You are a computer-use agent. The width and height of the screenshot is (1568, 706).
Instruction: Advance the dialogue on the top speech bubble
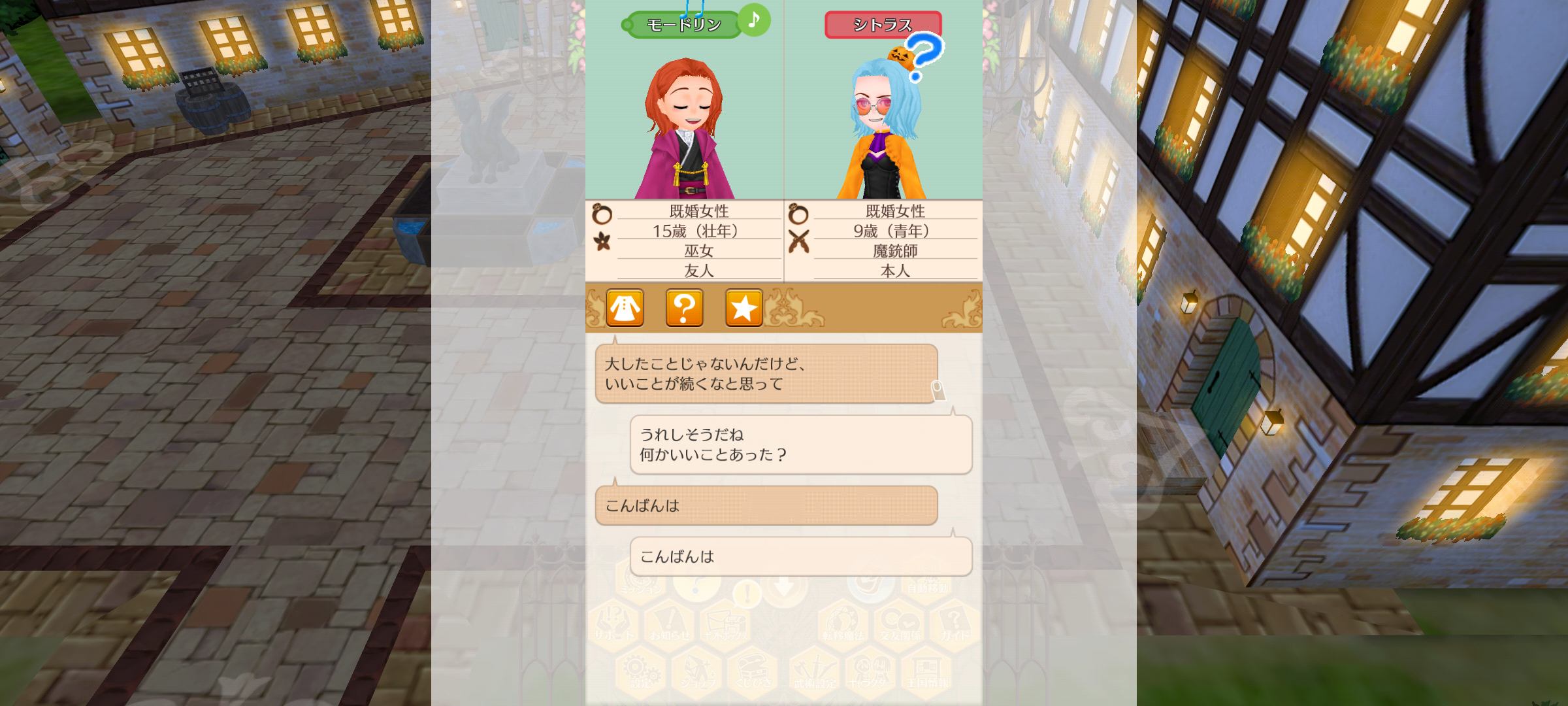pyautogui.click(x=766, y=374)
